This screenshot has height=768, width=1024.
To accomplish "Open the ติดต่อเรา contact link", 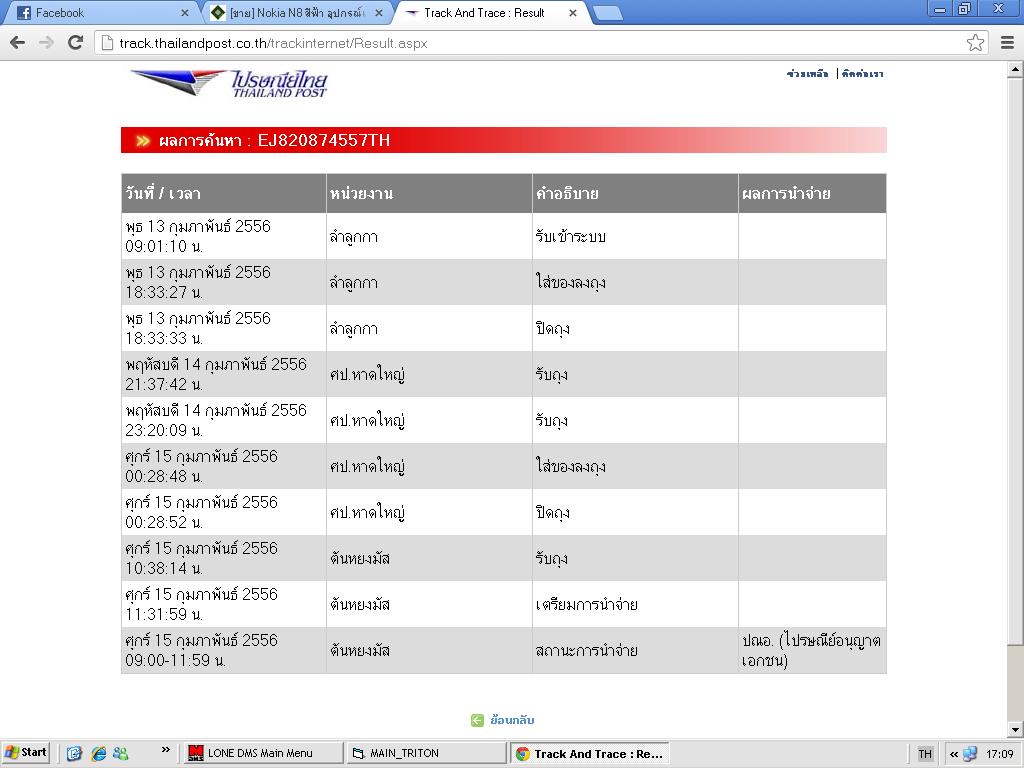I will 862,74.
